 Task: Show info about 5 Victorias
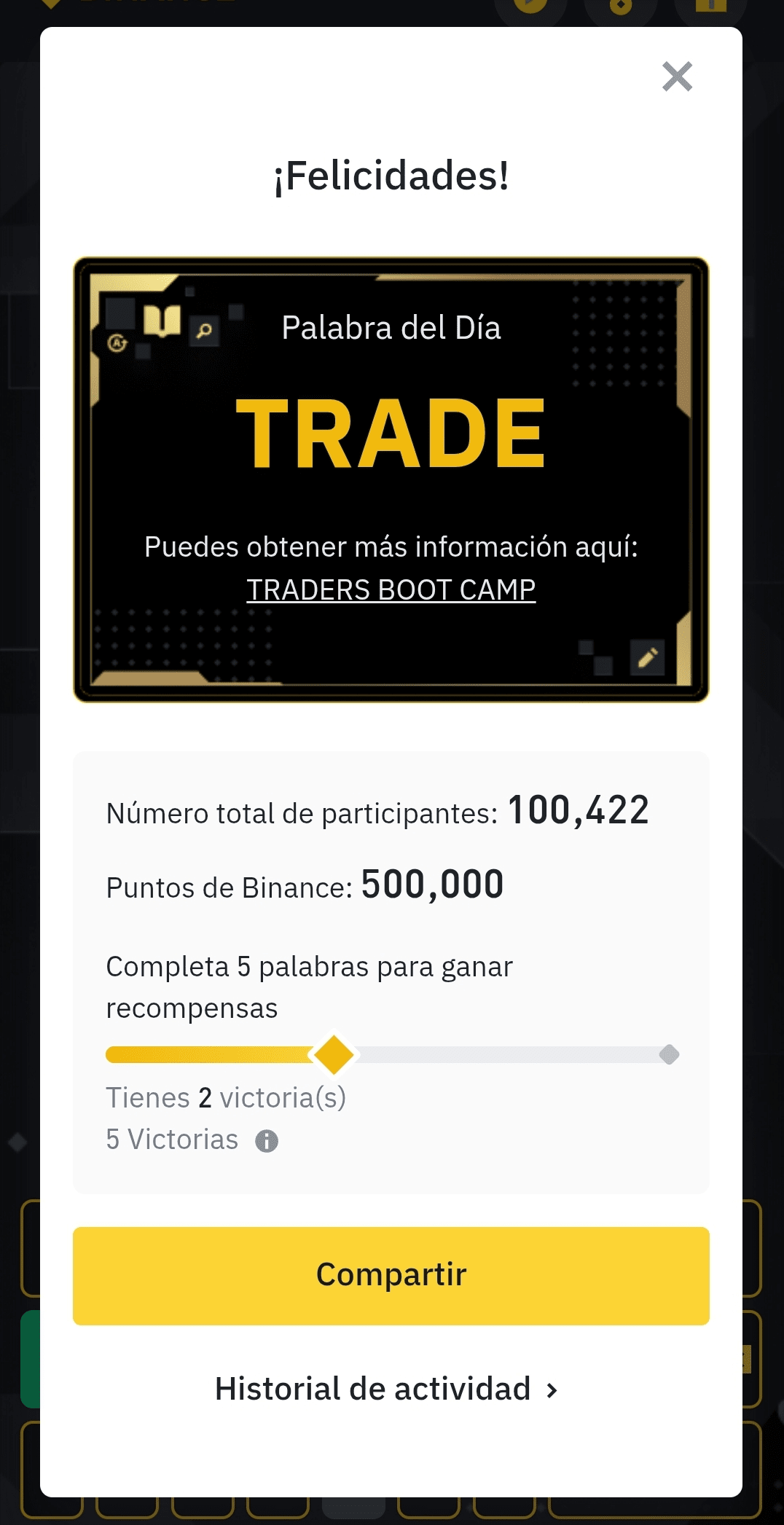(x=267, y=1140)
